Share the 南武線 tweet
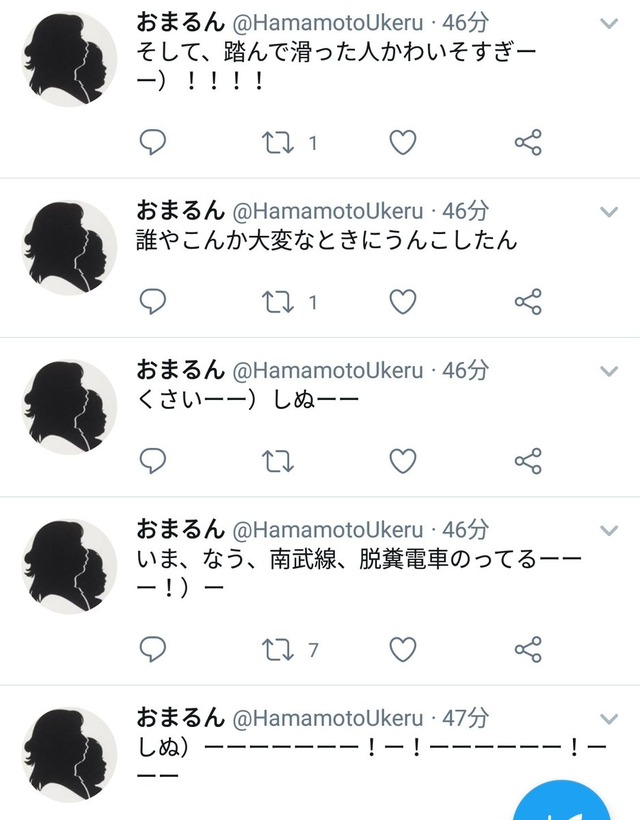This screenshot has width=640, height=820. [x=528, y=649]
